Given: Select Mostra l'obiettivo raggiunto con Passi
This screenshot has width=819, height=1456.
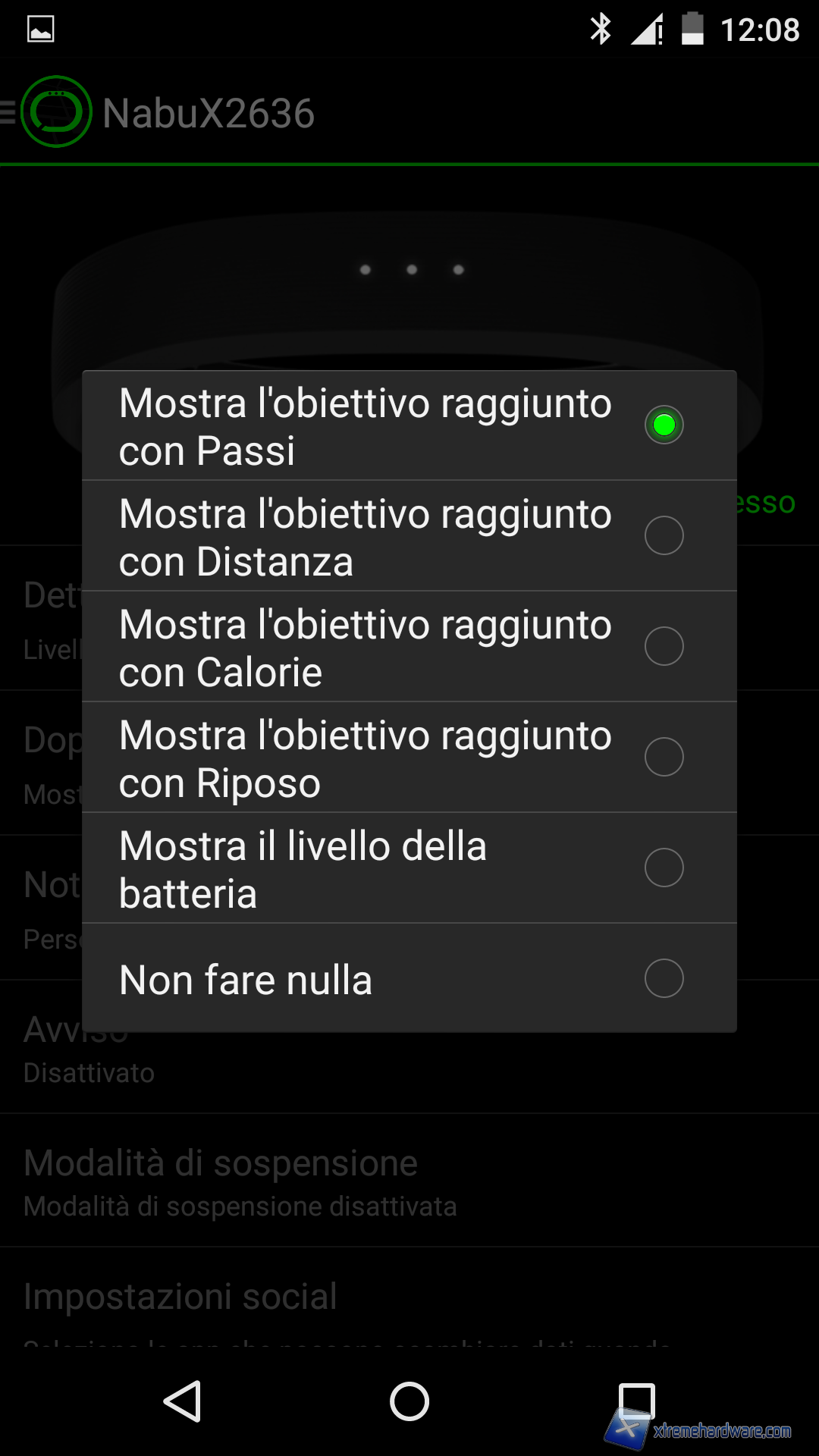Looking at the screenshot, I should coord(409,425).
